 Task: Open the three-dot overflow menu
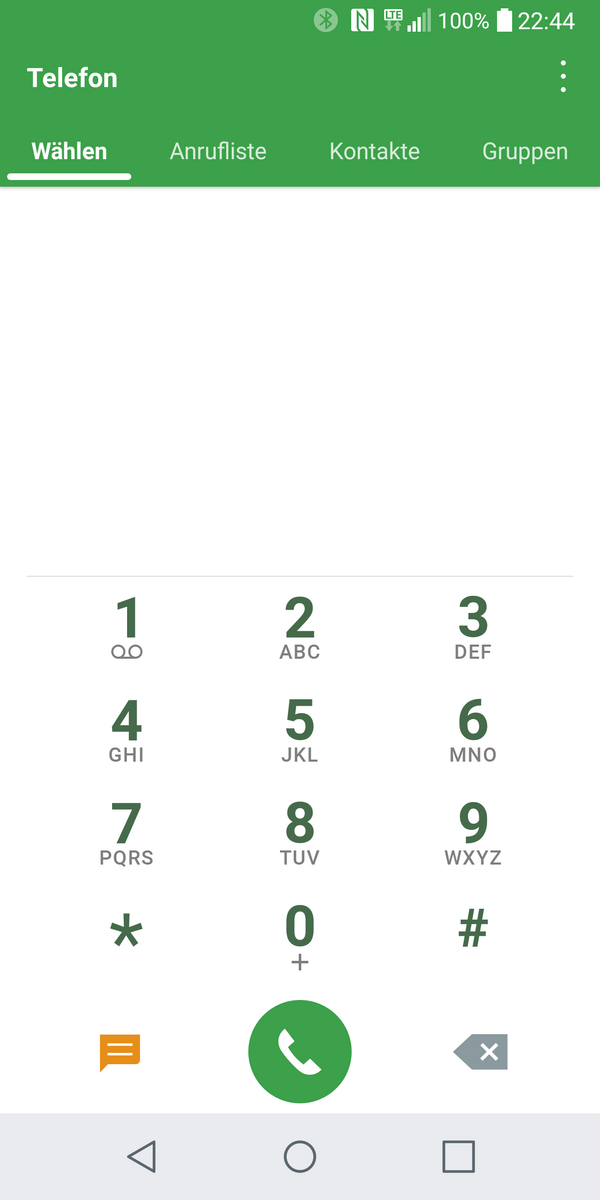[x=564, y=77]
